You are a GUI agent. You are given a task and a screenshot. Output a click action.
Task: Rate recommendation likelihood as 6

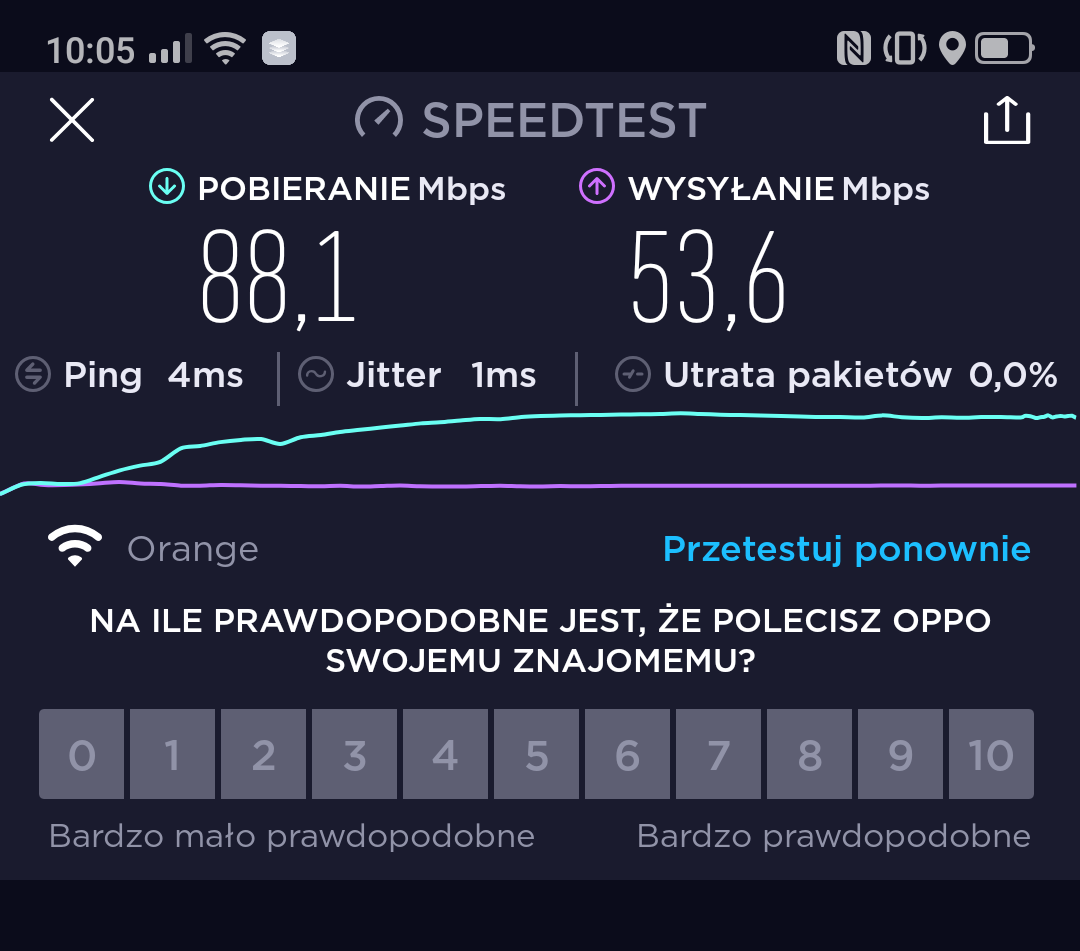pos(627,755)
